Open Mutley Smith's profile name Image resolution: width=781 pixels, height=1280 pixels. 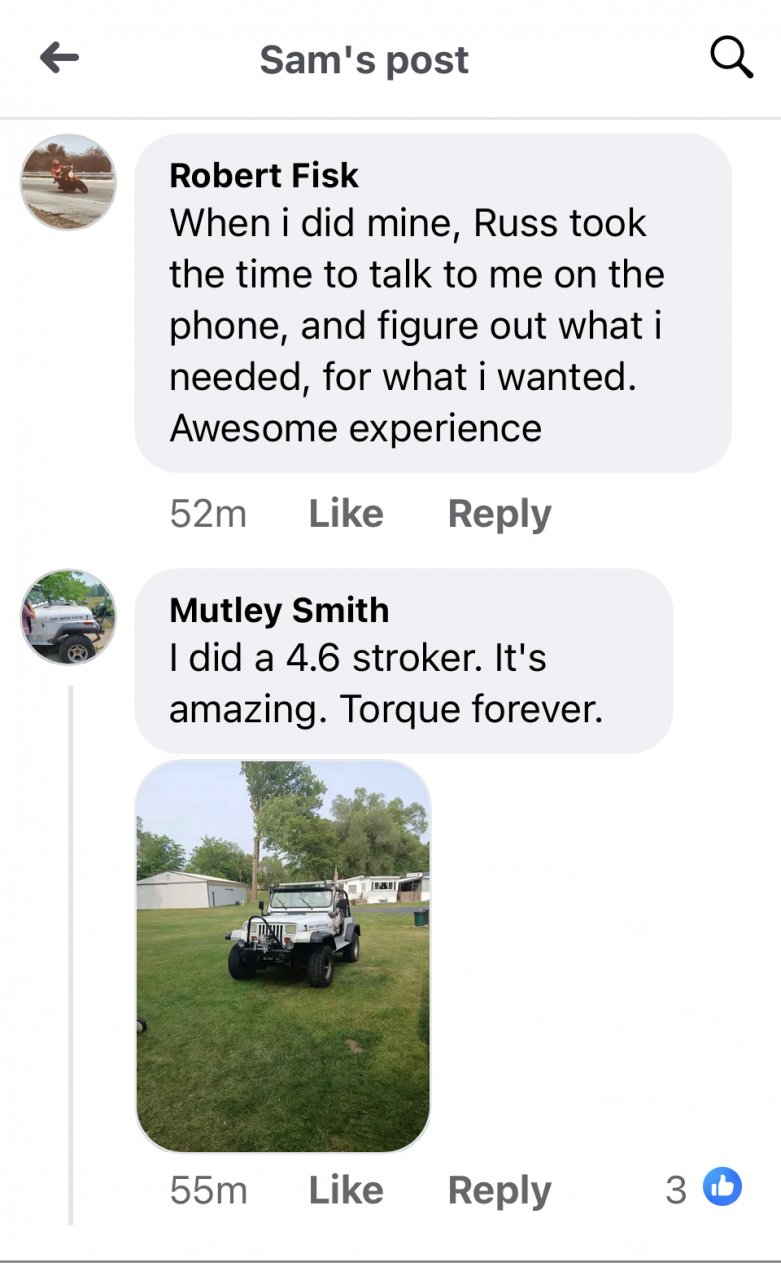pyautogui.click(x=279, y=610)
